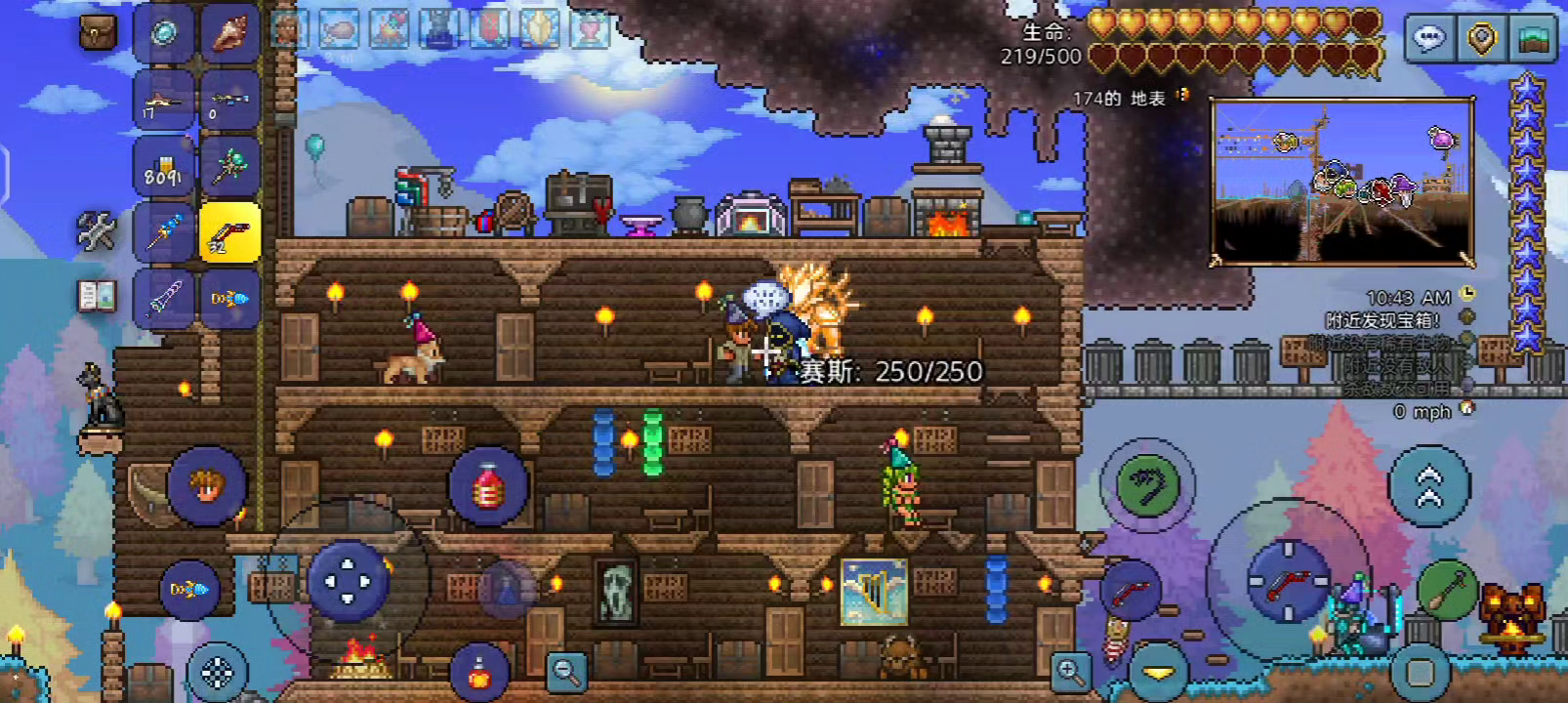1568x703 pixels.
Task: Tap the double-arrow jump button
Action: [x=1428, y=485]
